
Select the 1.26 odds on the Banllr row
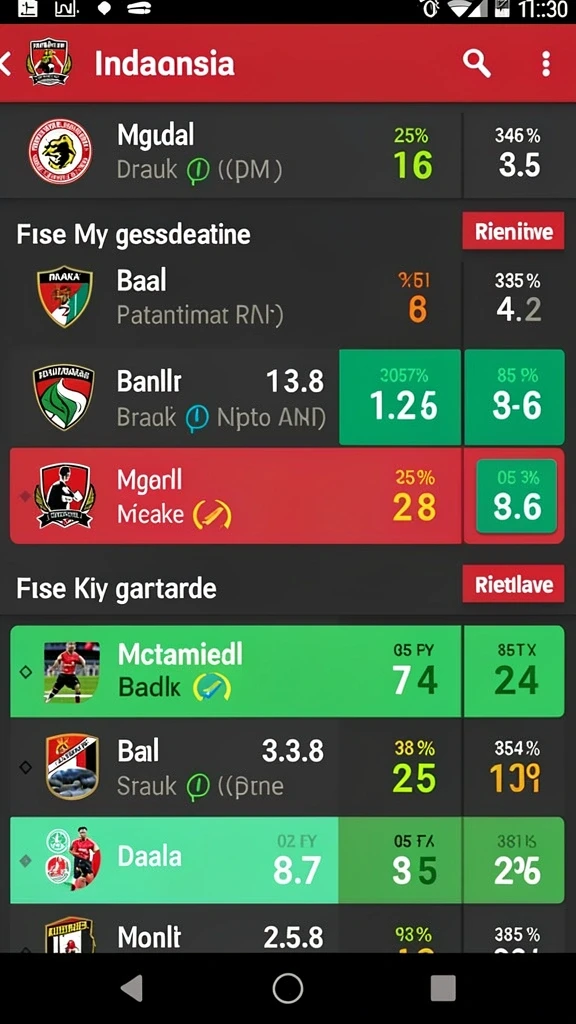coord(400,397)
